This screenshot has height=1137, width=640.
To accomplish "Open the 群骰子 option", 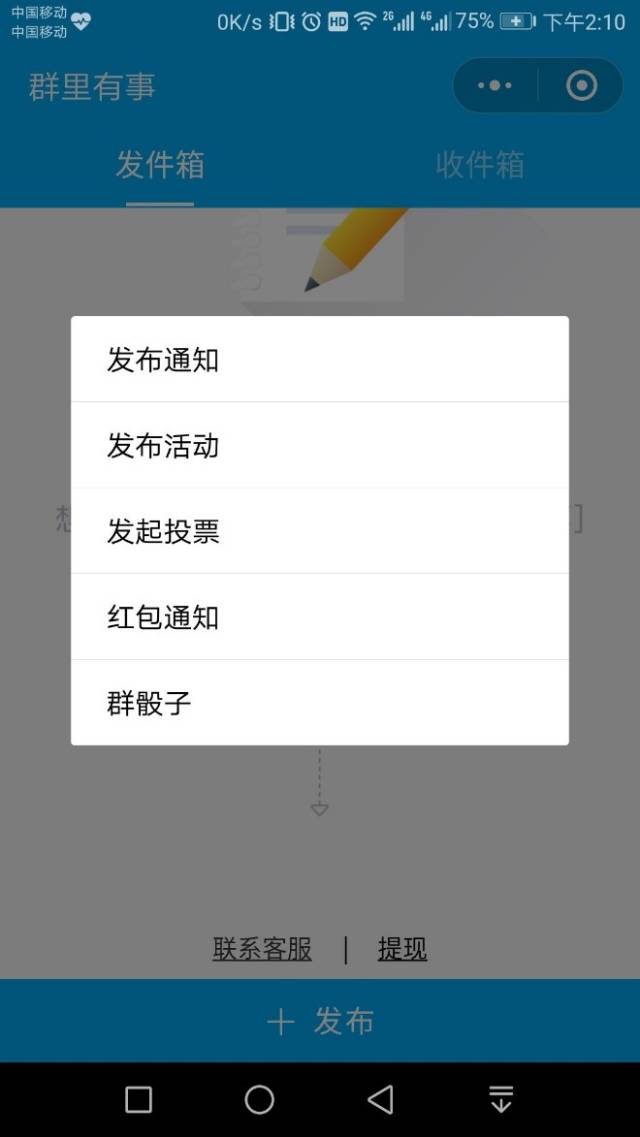I will [320, 702].
